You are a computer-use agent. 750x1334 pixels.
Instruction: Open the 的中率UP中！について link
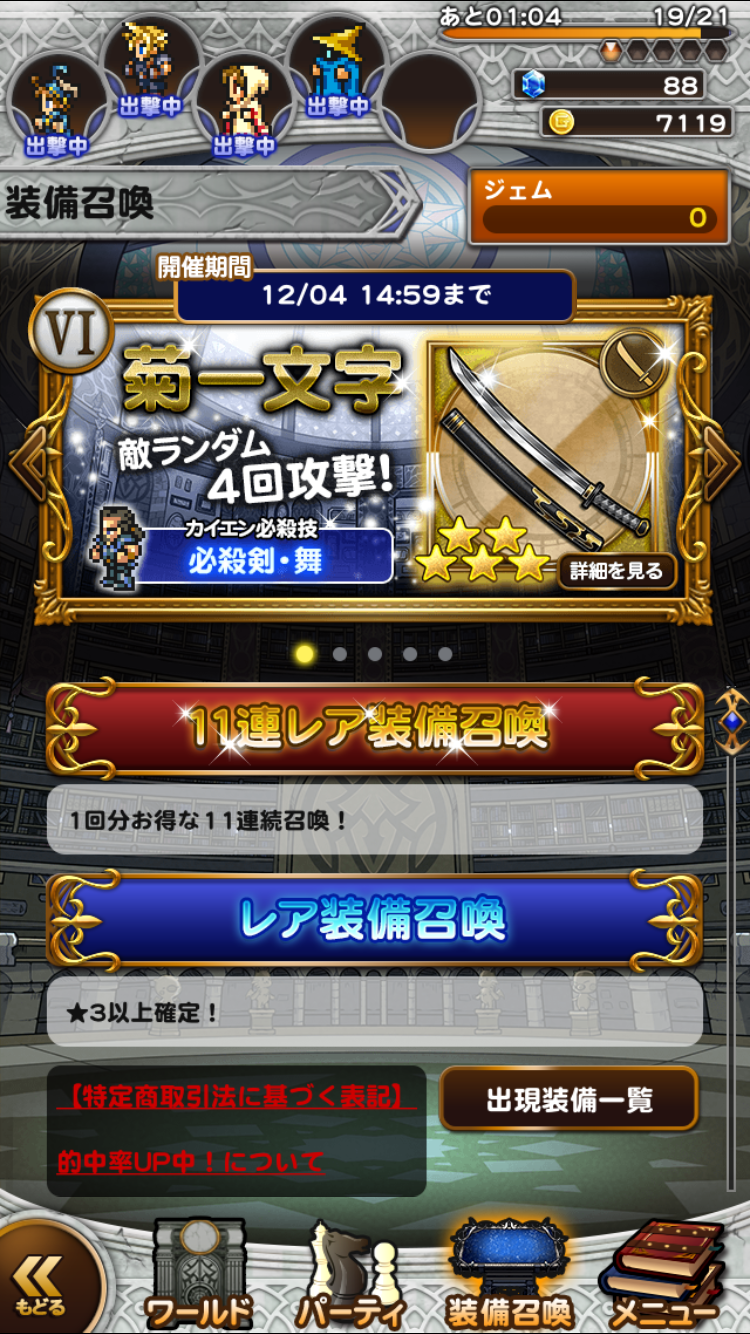tap(190, 1162)
